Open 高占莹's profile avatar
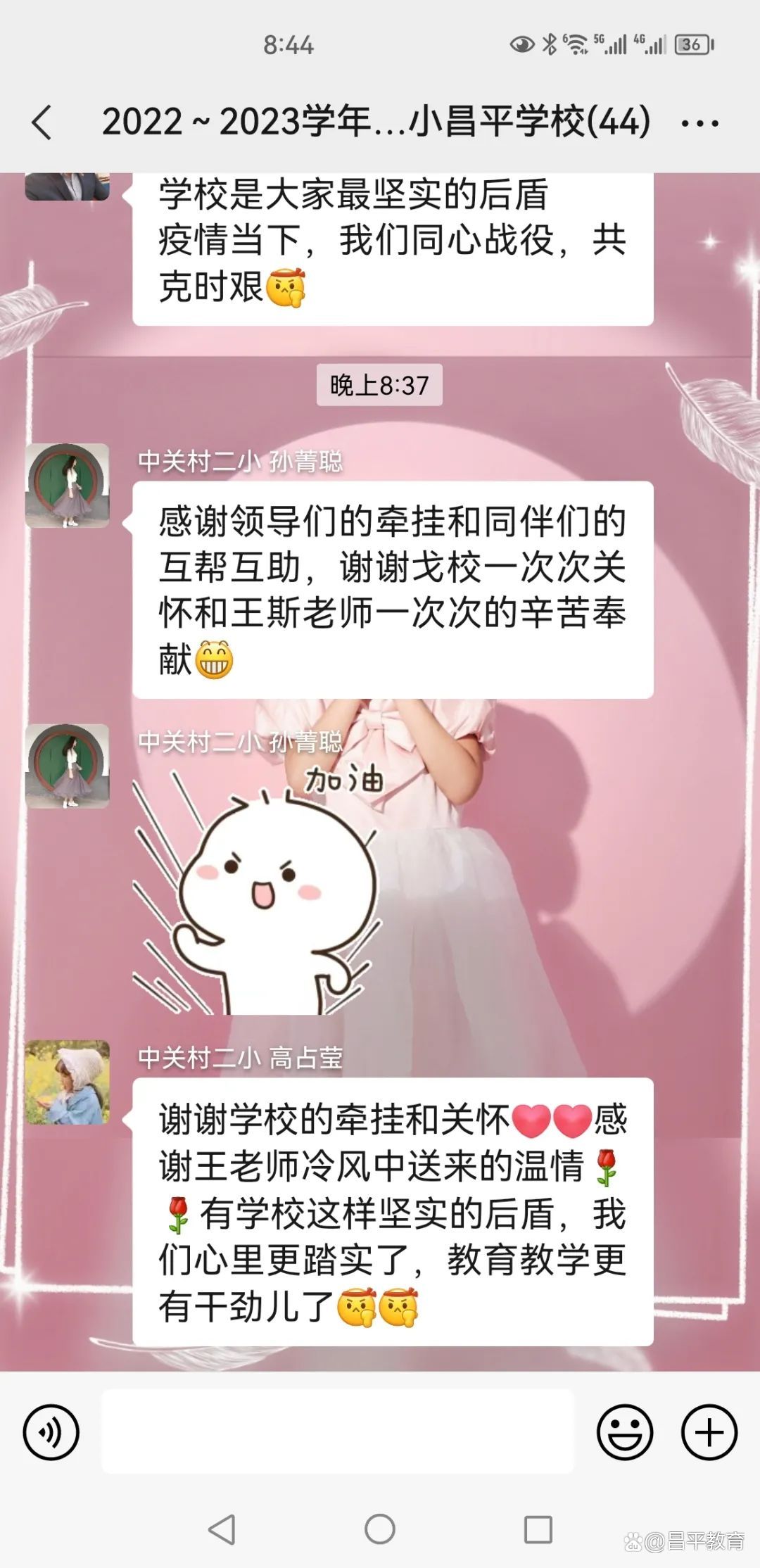760x1568 pixels. [x=68, y=1082]
